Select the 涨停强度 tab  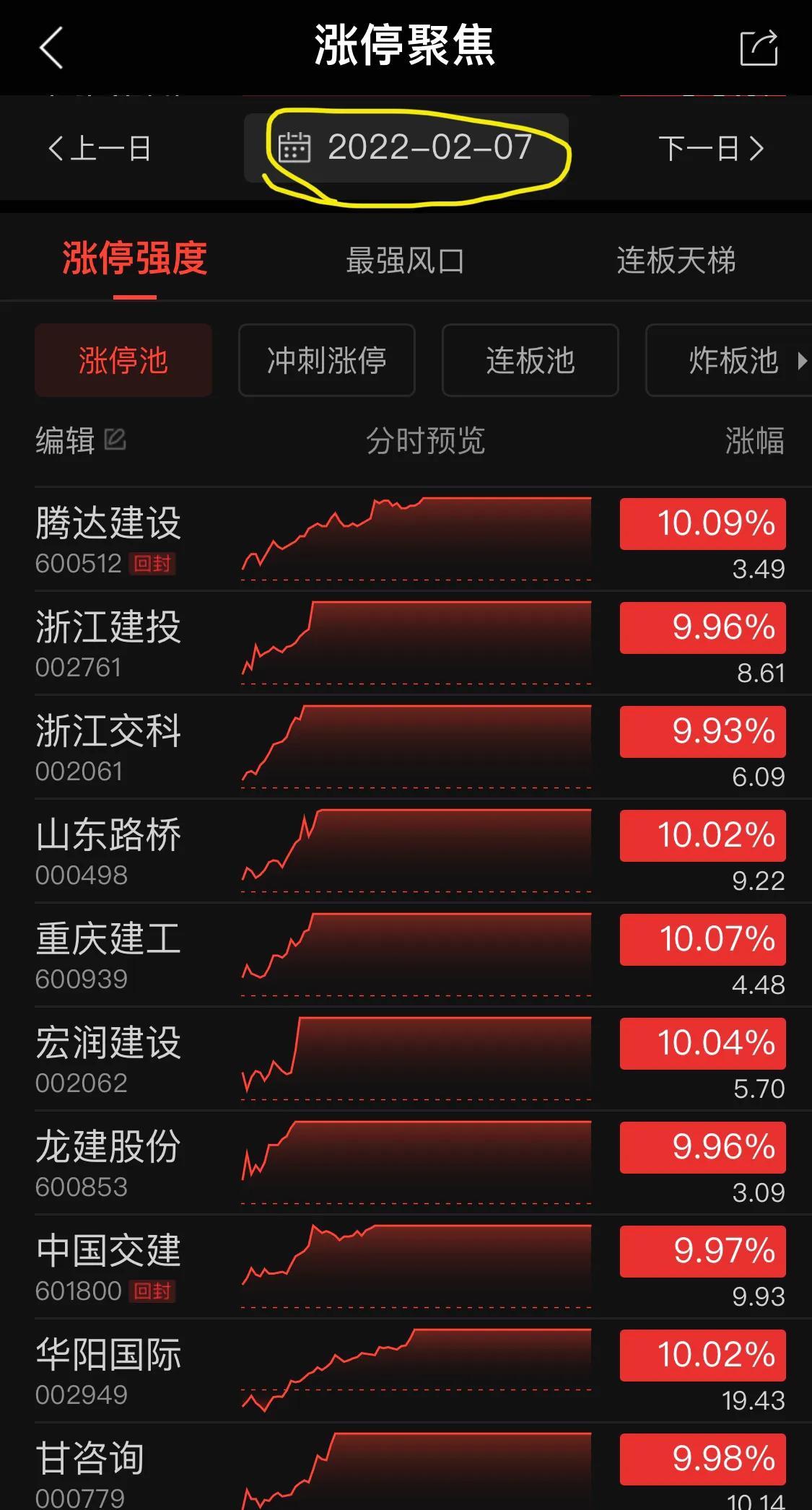click(135, 260)
